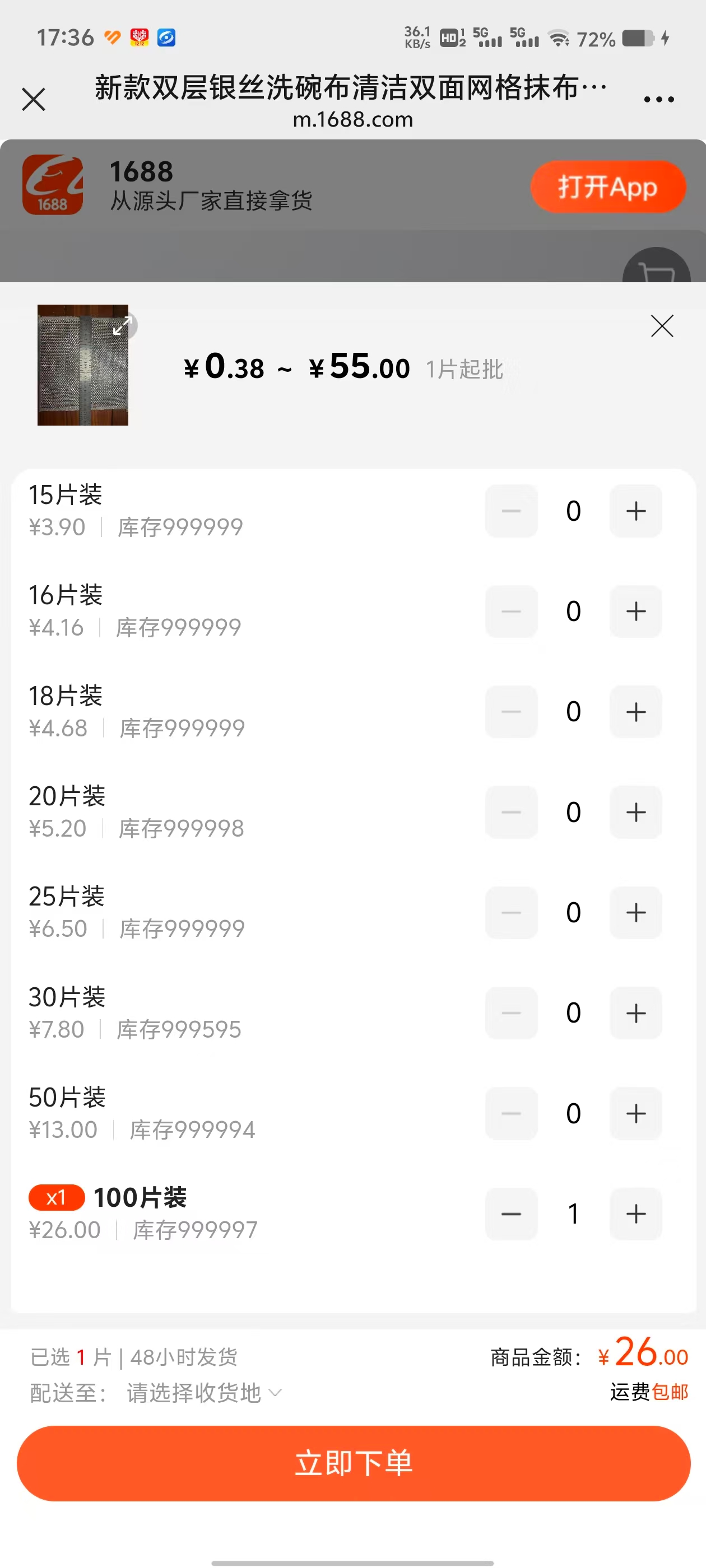Increase quantity of 25片装
This screenshot has width=706, height=1568.
[x=635, y=912]
